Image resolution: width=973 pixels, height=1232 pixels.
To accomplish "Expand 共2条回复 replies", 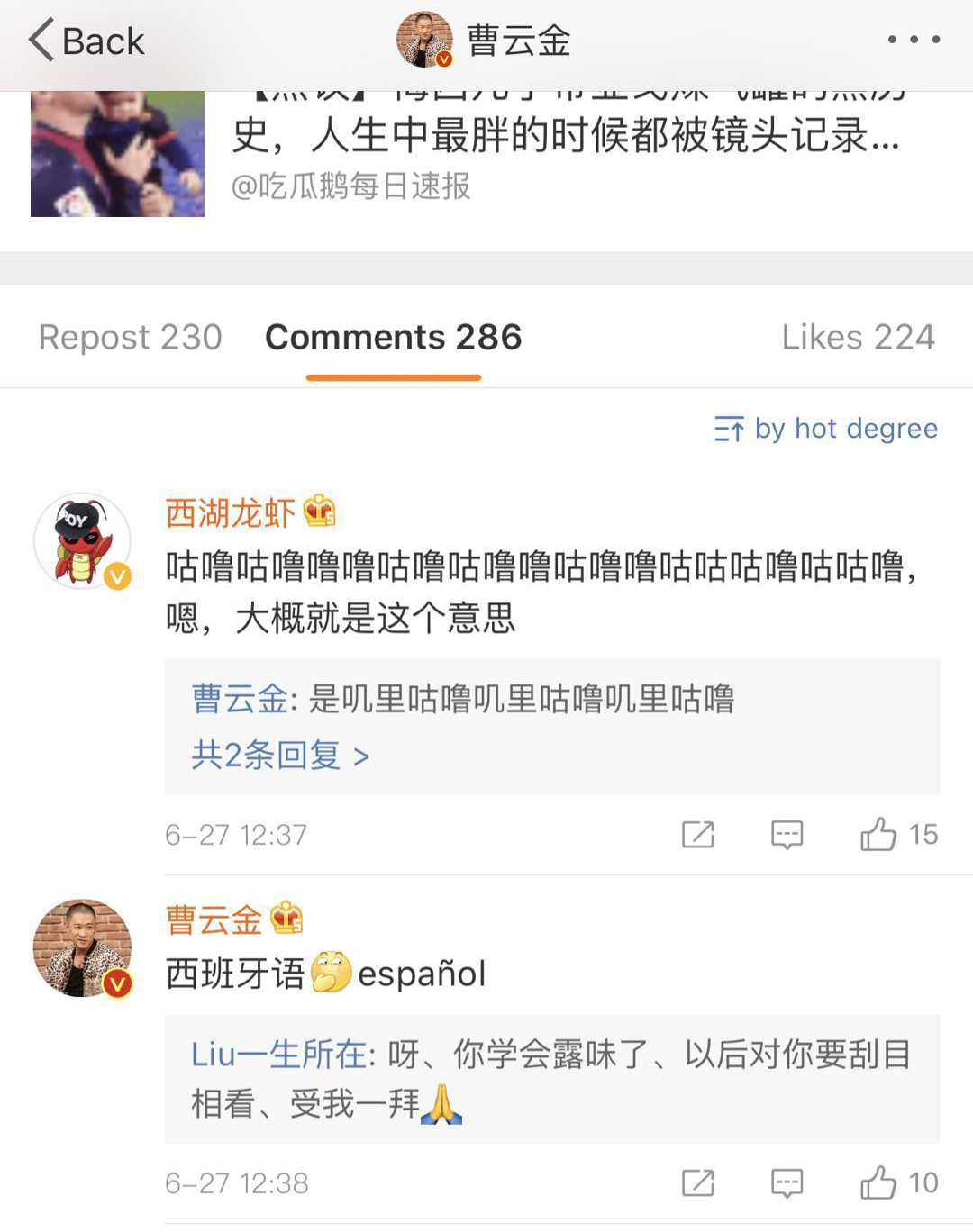I will coord(280,756).
